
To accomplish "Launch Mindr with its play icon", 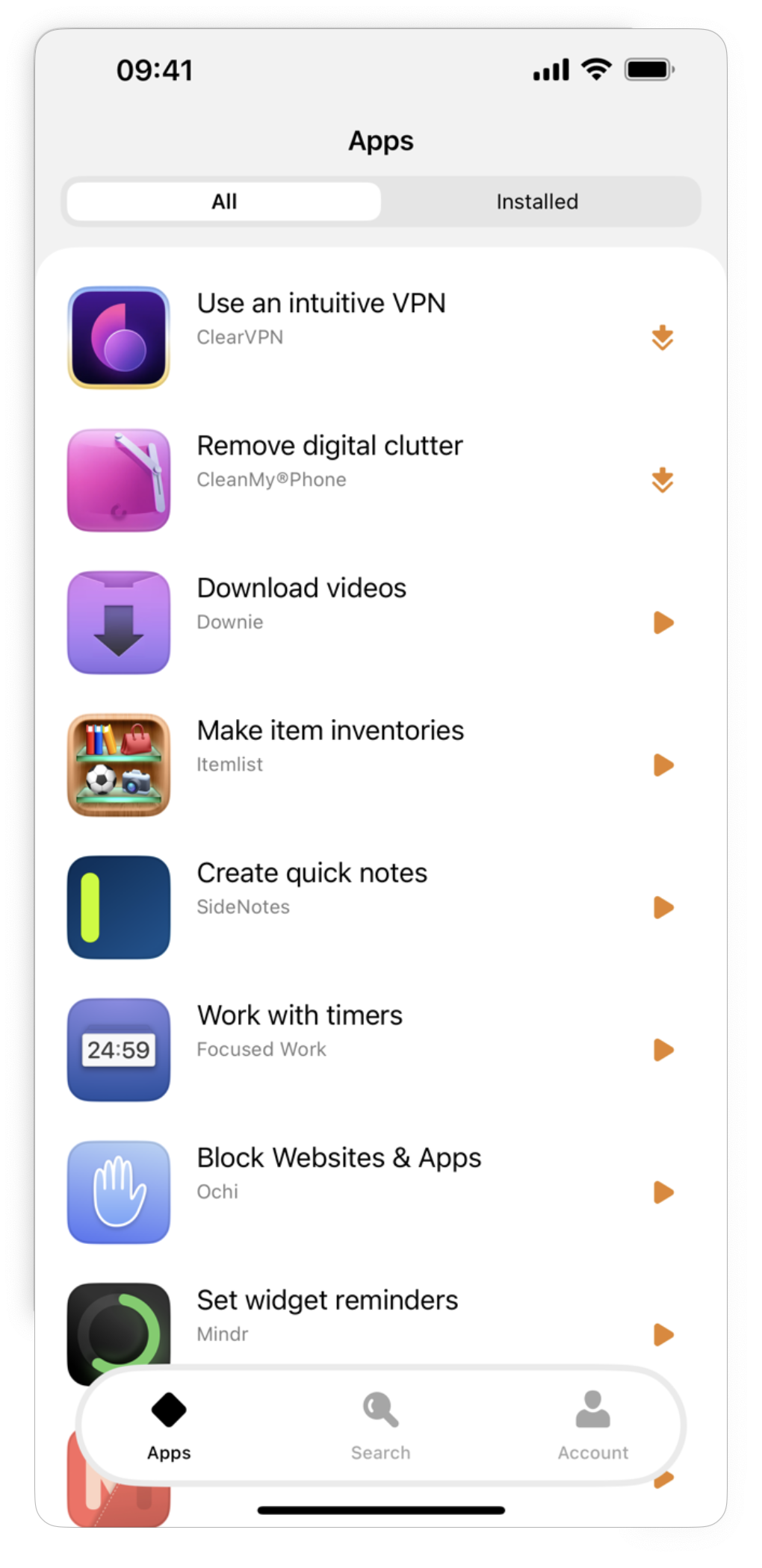I will tap(663, 1334).
